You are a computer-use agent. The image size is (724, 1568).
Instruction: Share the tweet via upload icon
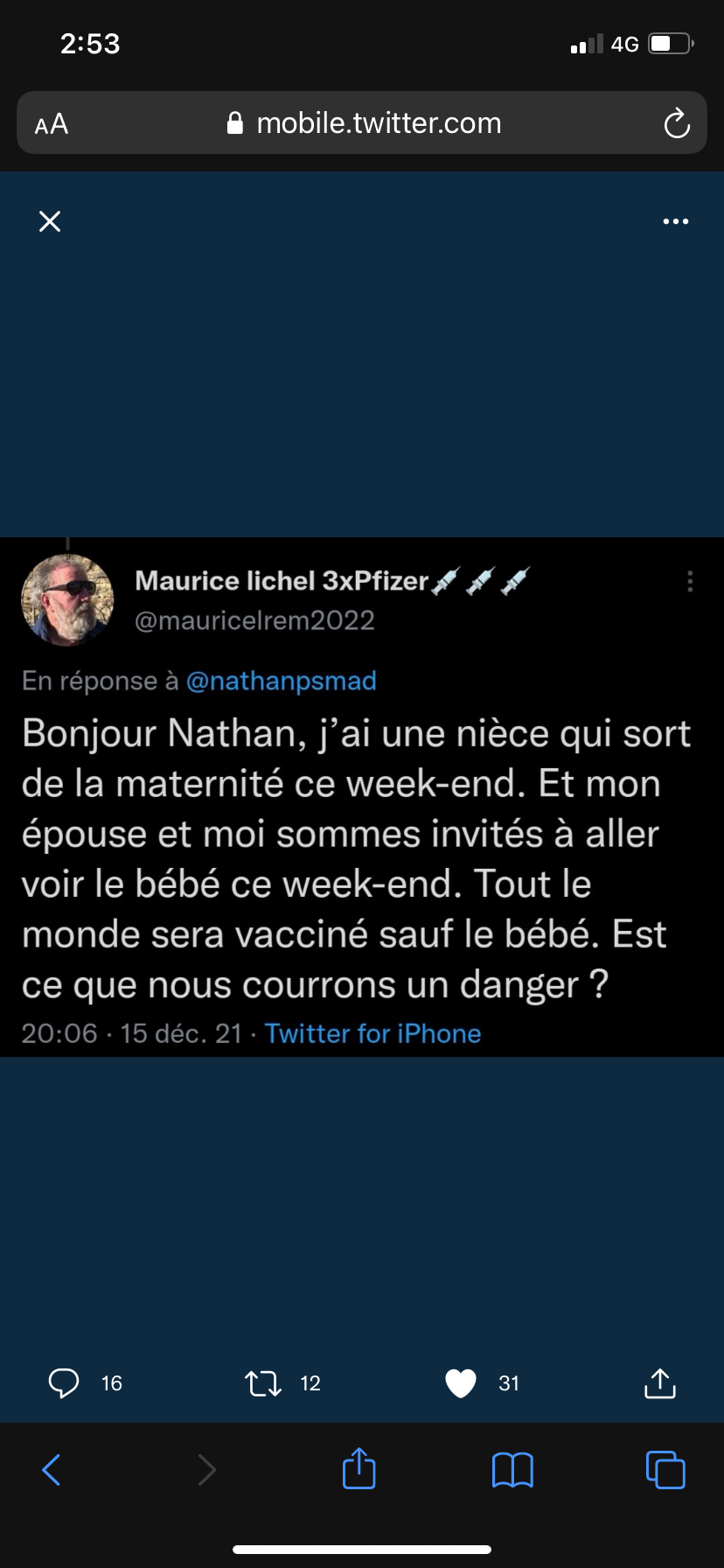[659, 1382]
